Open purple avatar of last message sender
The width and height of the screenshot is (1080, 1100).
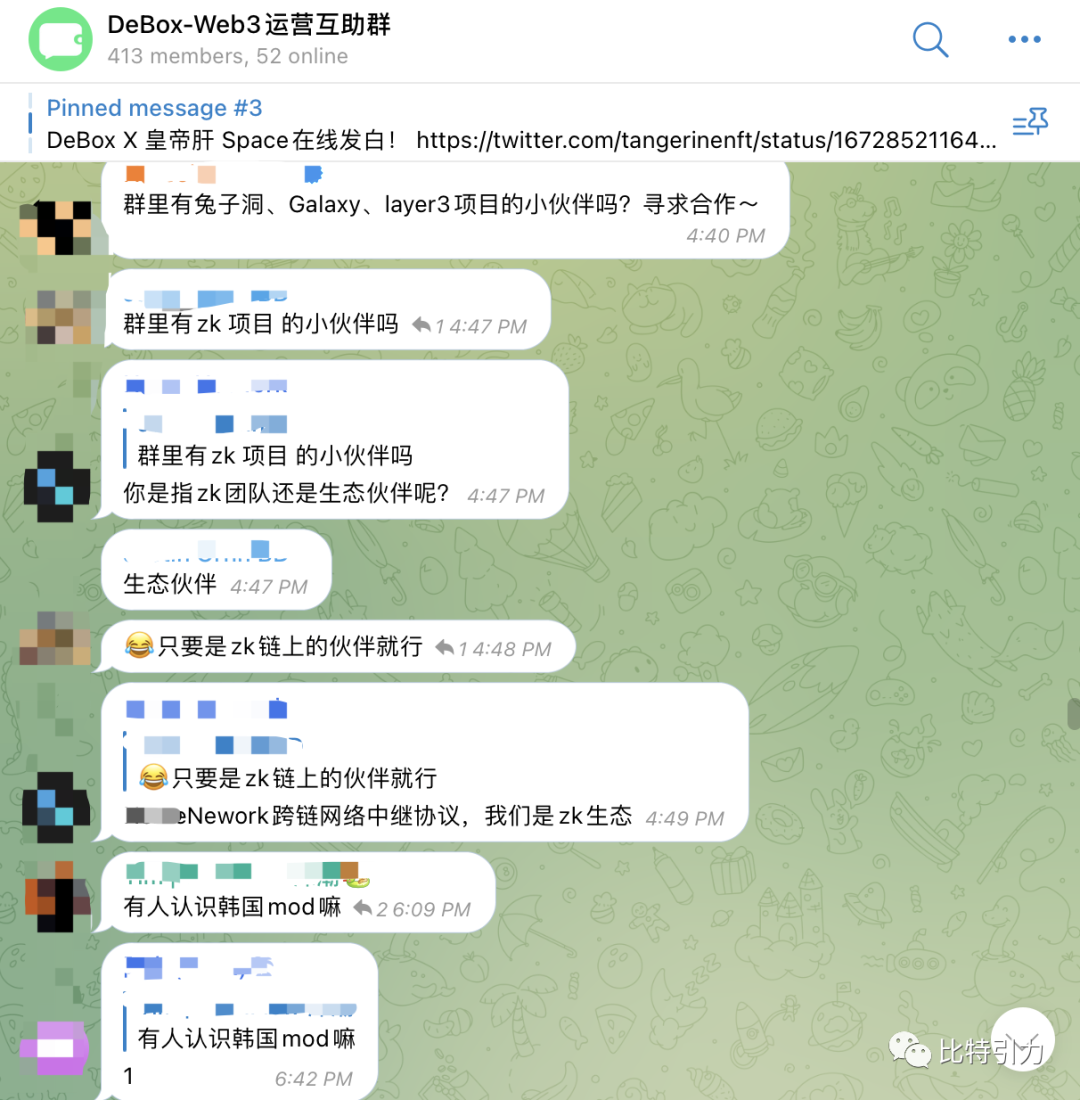(x=55, y=1048)
